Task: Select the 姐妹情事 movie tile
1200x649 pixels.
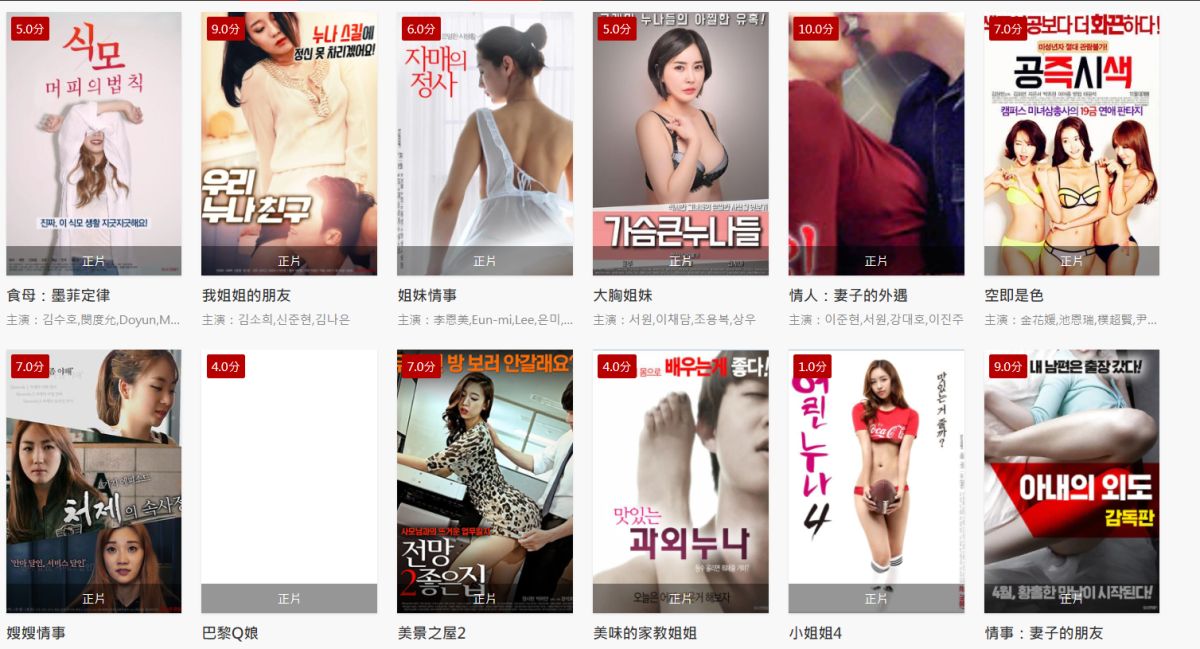Action: pos(485,144)
